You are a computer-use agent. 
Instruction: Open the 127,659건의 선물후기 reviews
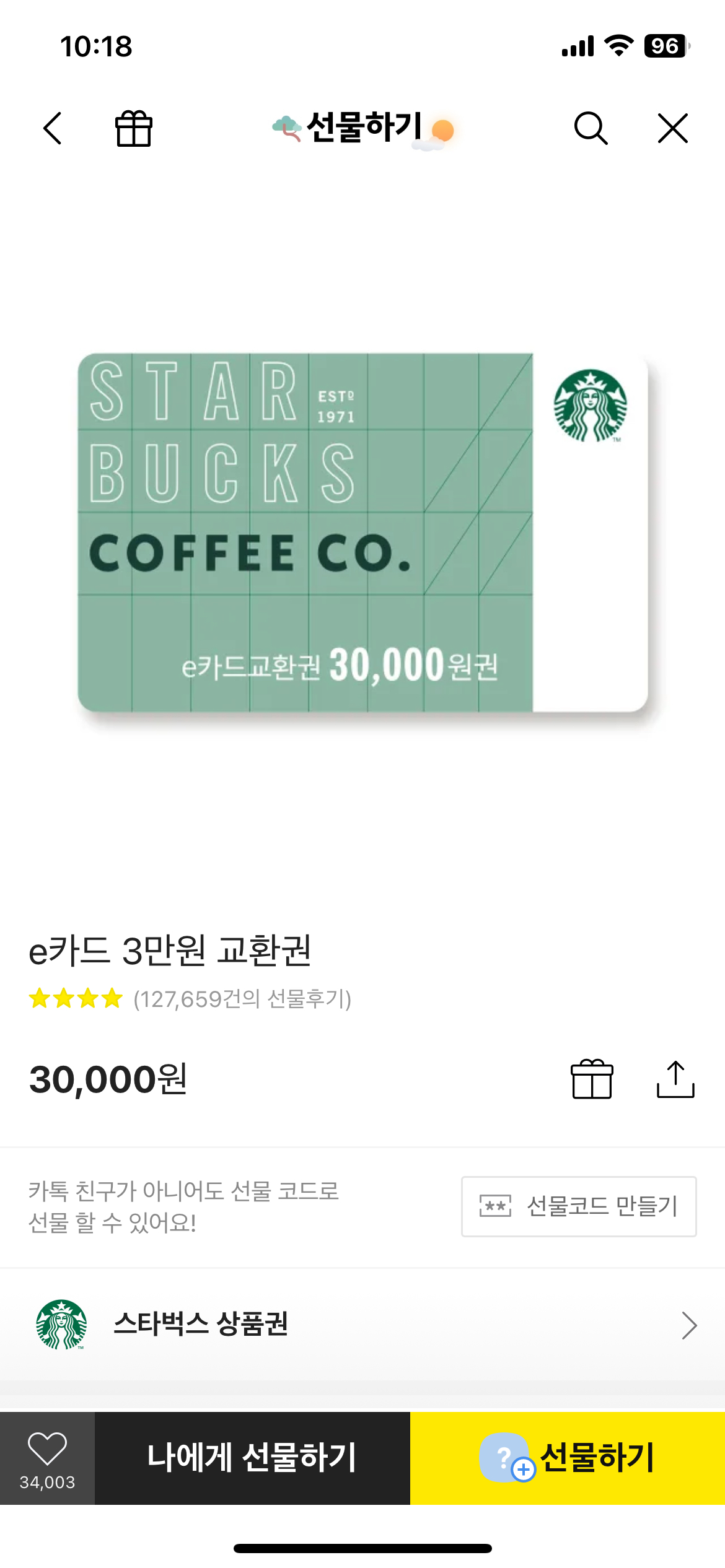[x=242, y=999]
